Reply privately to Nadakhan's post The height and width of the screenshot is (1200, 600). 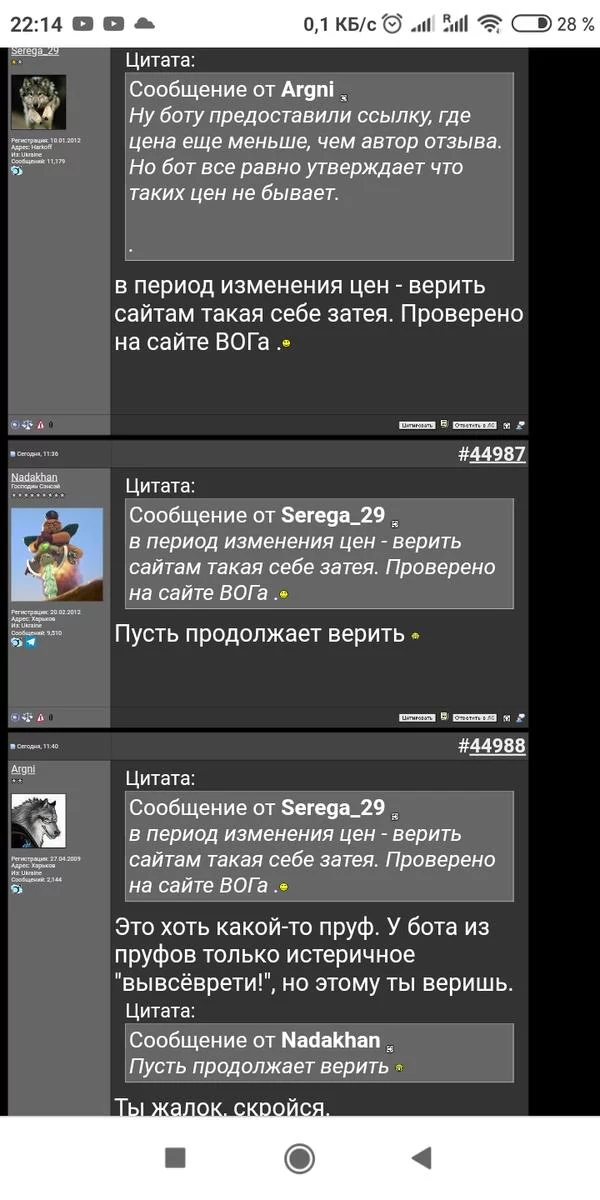click(475, 717)
